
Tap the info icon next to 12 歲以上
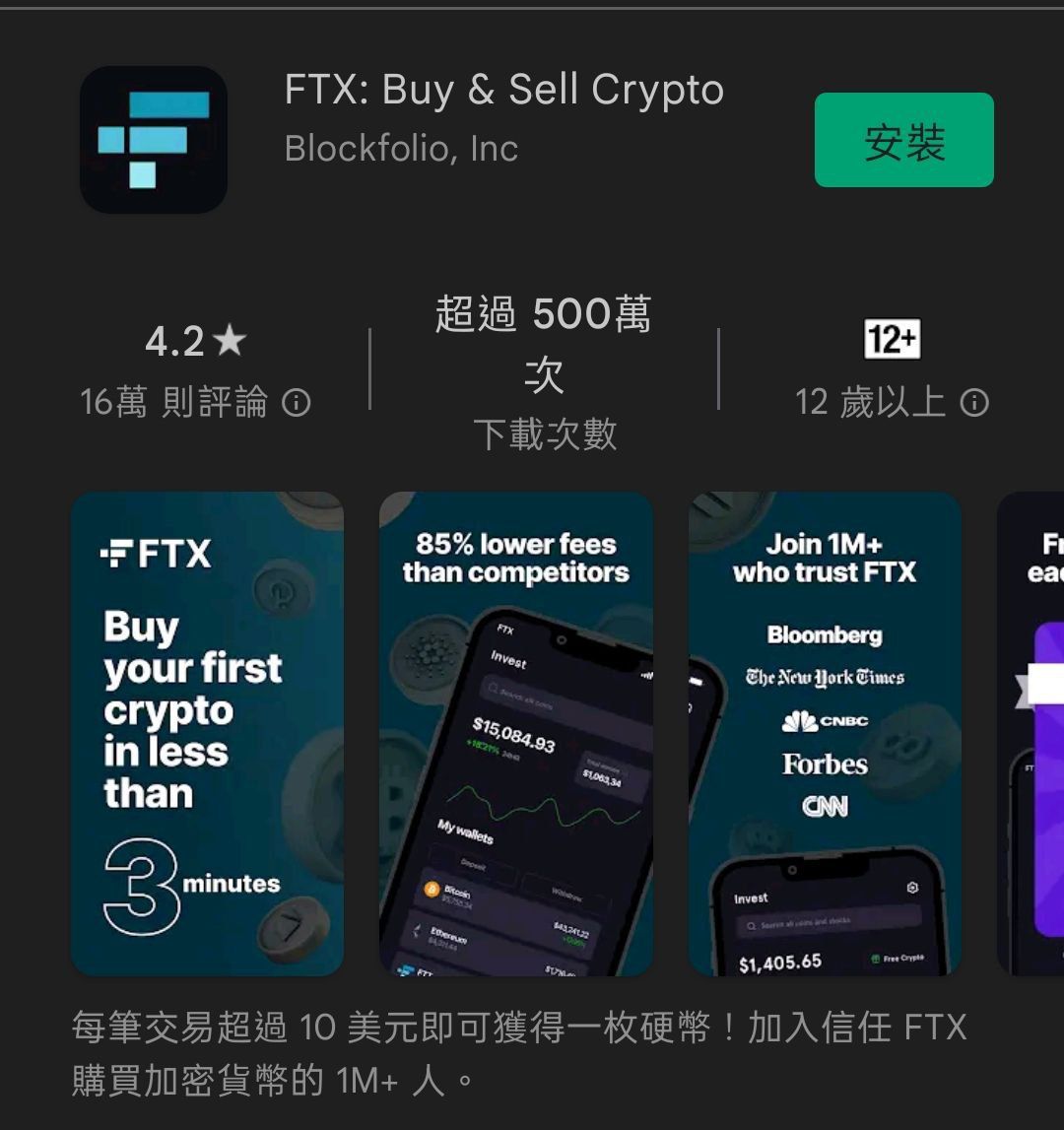tap(974, 402)
